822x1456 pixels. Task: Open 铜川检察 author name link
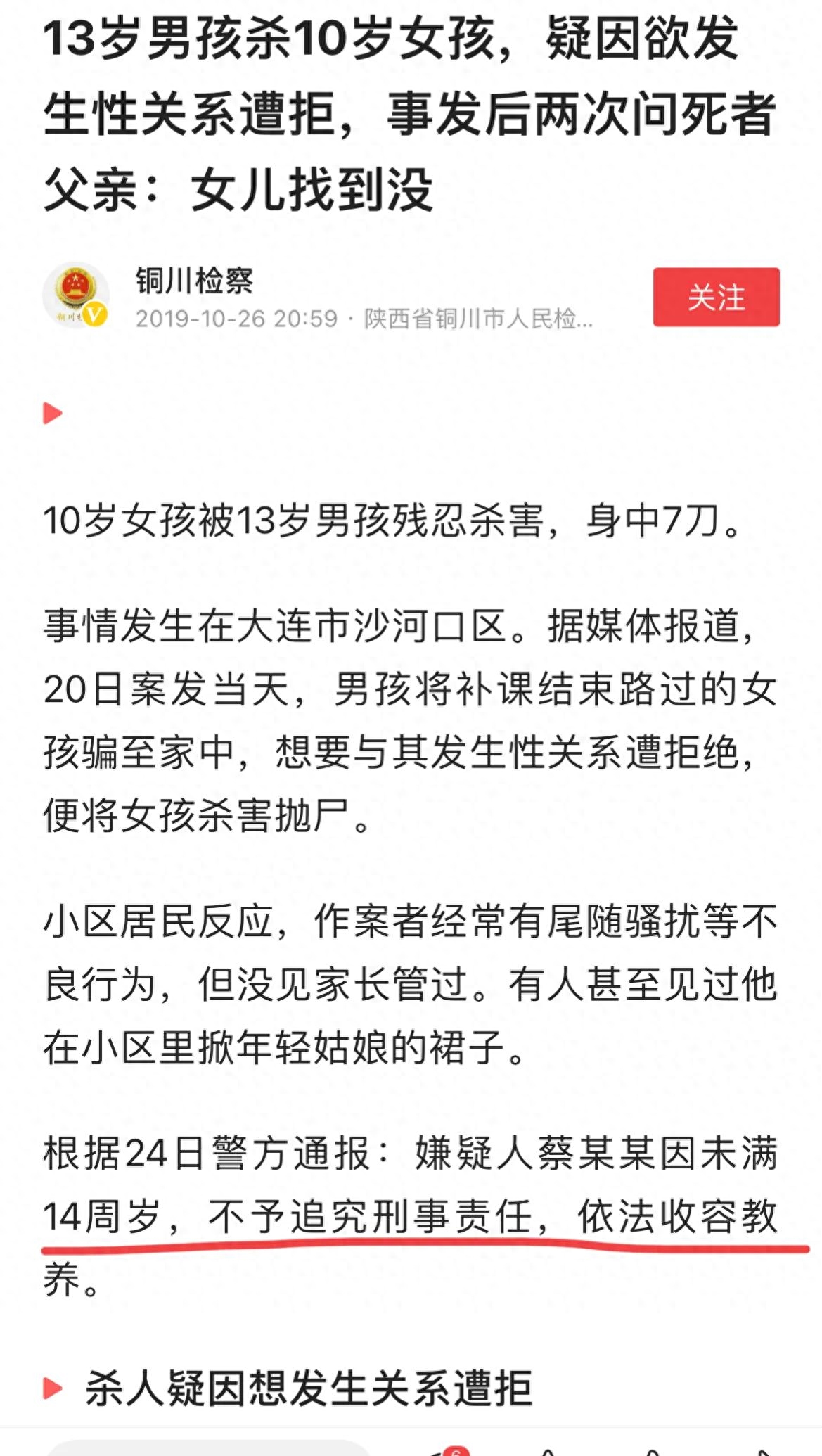click(x=195, y=281)
